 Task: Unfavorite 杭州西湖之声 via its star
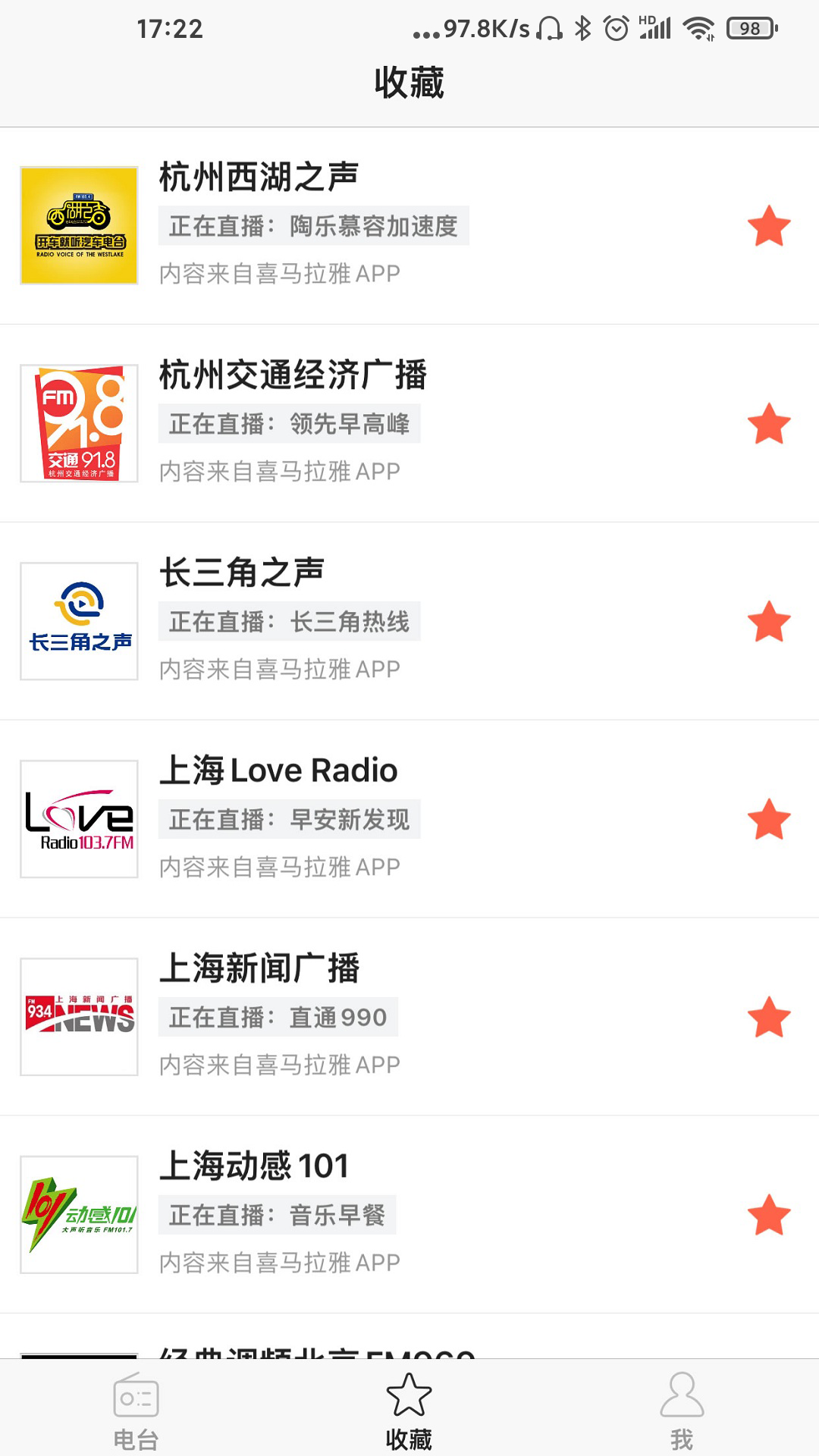click(768, 226)
